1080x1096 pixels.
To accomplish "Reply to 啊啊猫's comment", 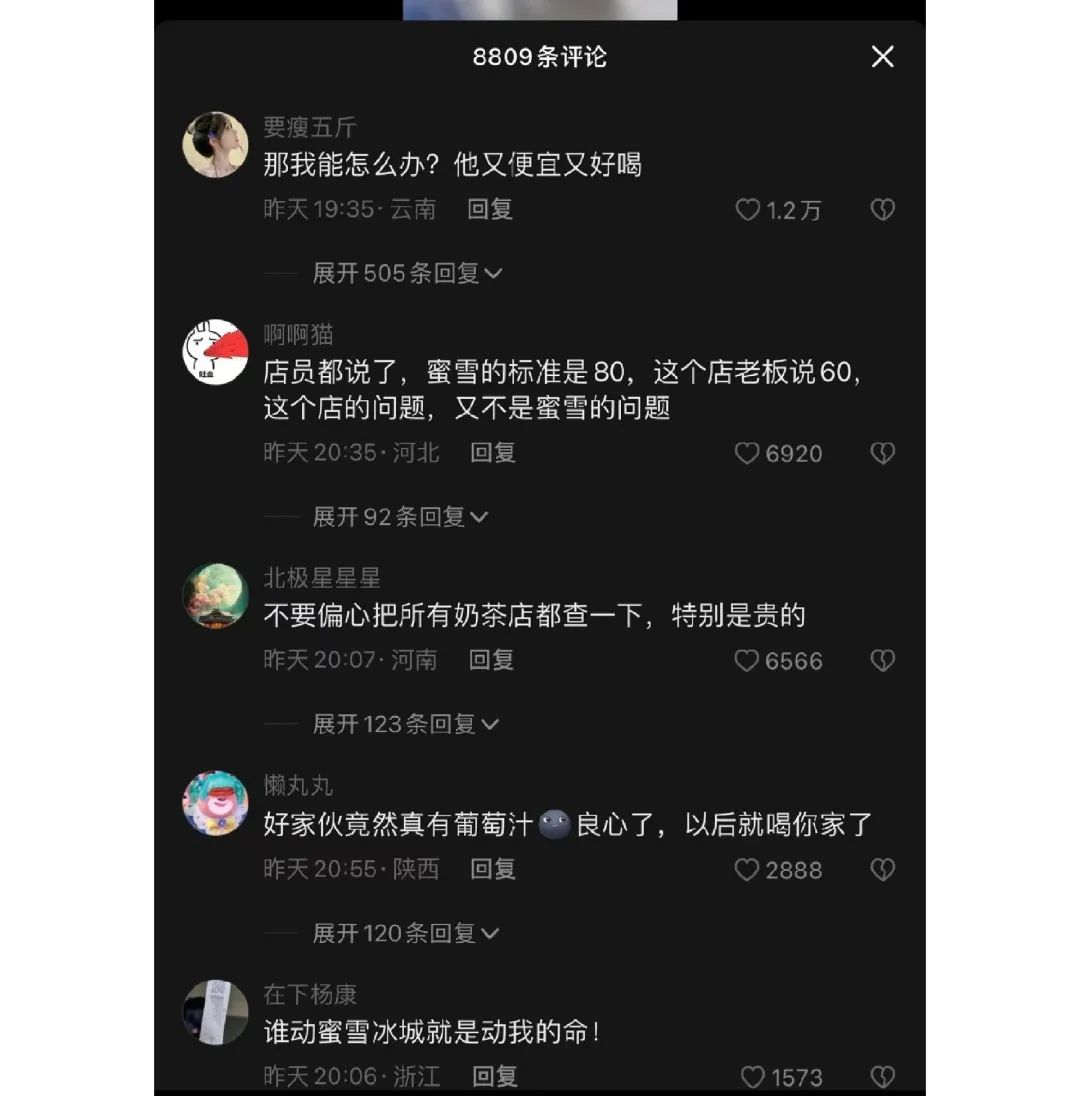I will tap(493, 453).
